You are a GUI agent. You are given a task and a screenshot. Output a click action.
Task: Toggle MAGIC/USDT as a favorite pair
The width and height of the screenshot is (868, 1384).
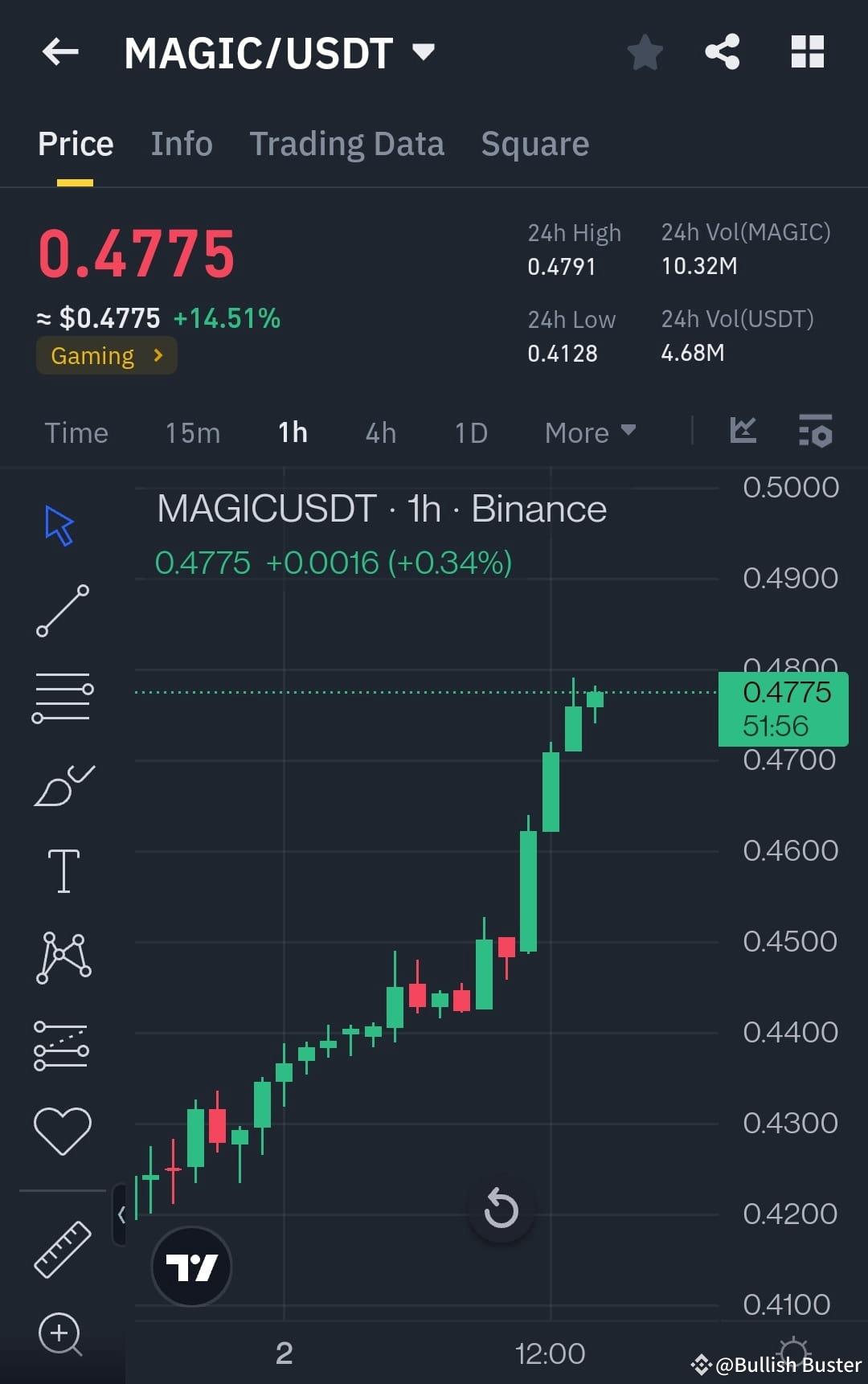pos(644,51)
